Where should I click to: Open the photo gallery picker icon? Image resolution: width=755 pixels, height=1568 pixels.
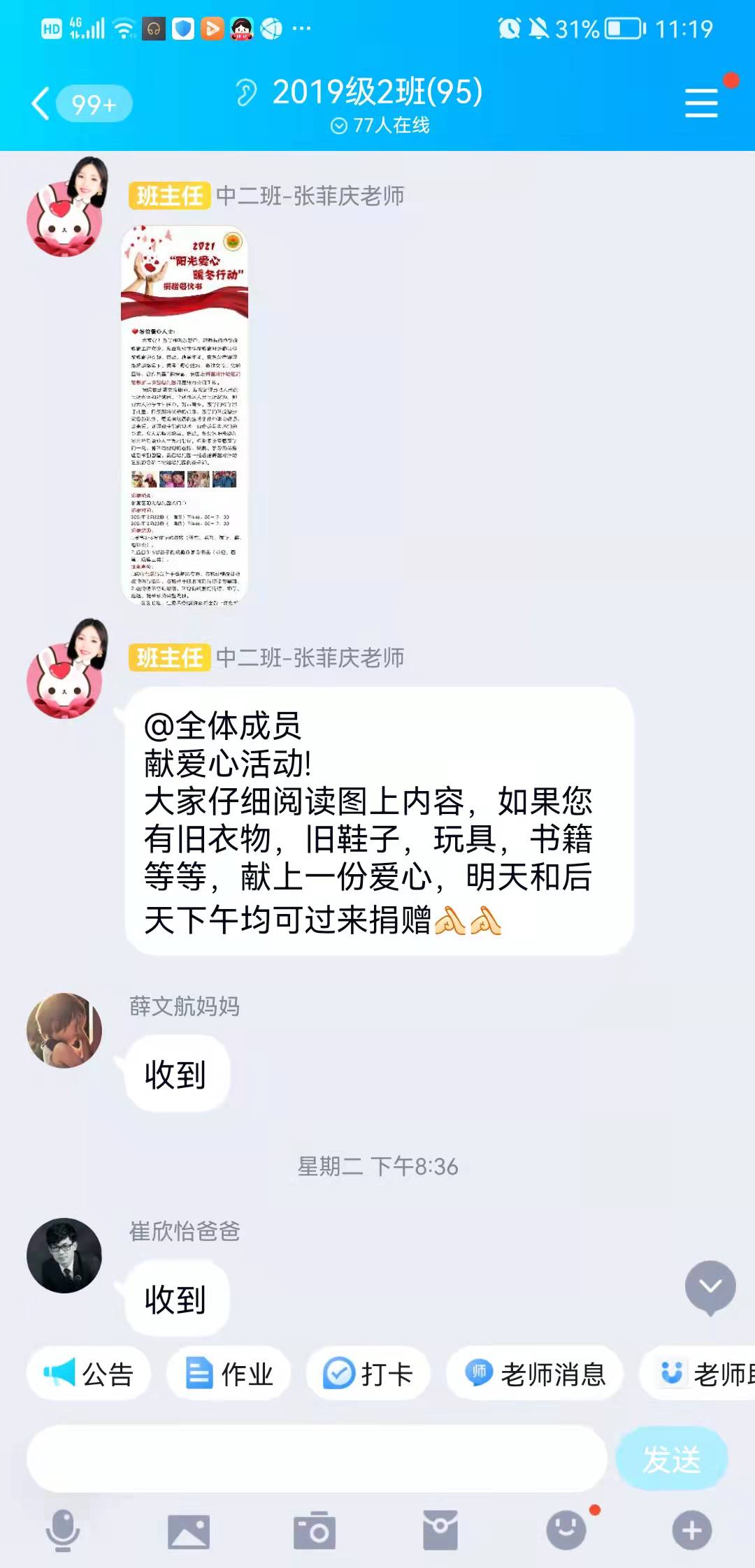coord(189,1532)
